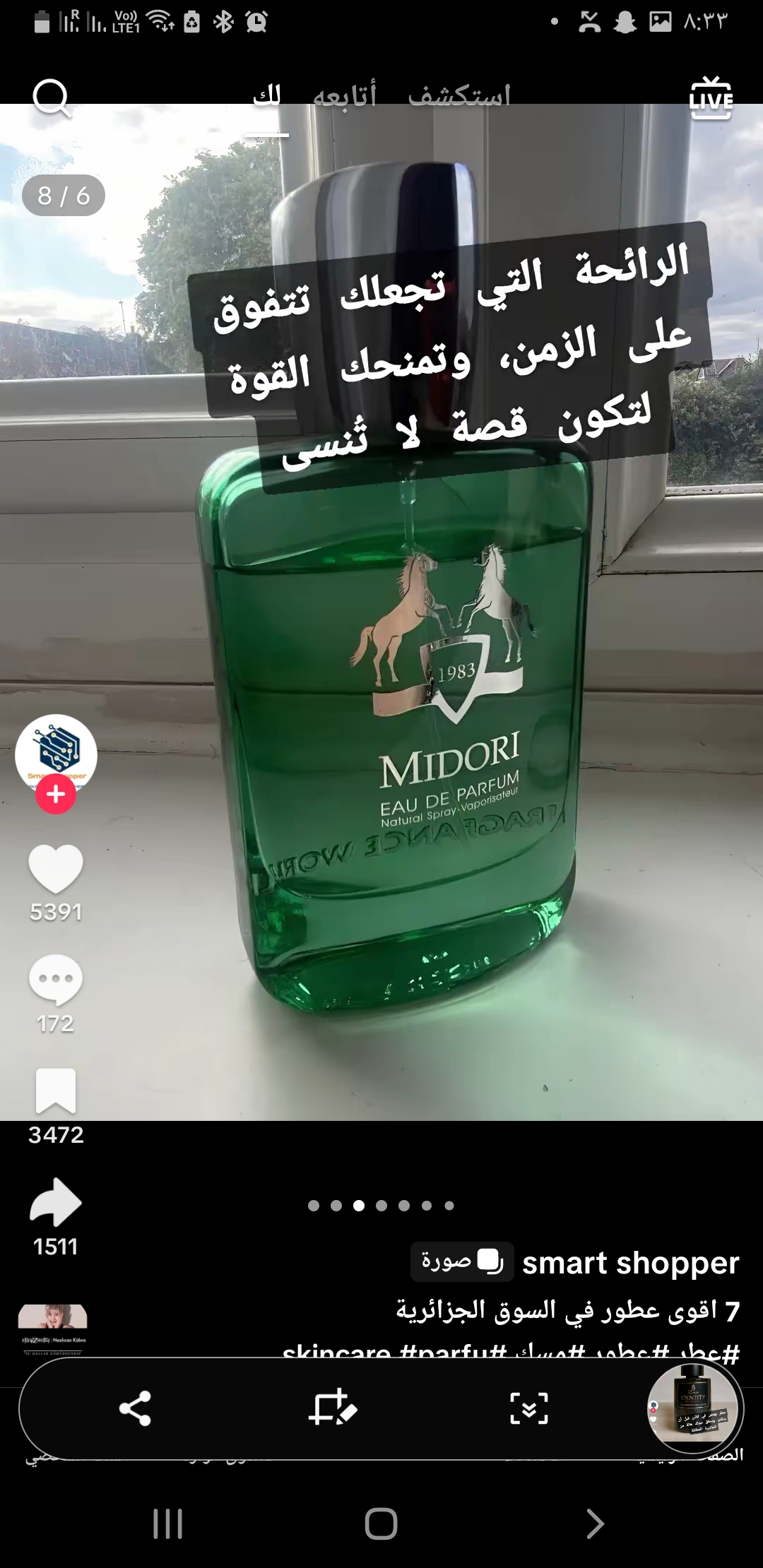Screen dimensions: 763x1568
Task: Switch to the استكشف tab
Action: [459, 96]
